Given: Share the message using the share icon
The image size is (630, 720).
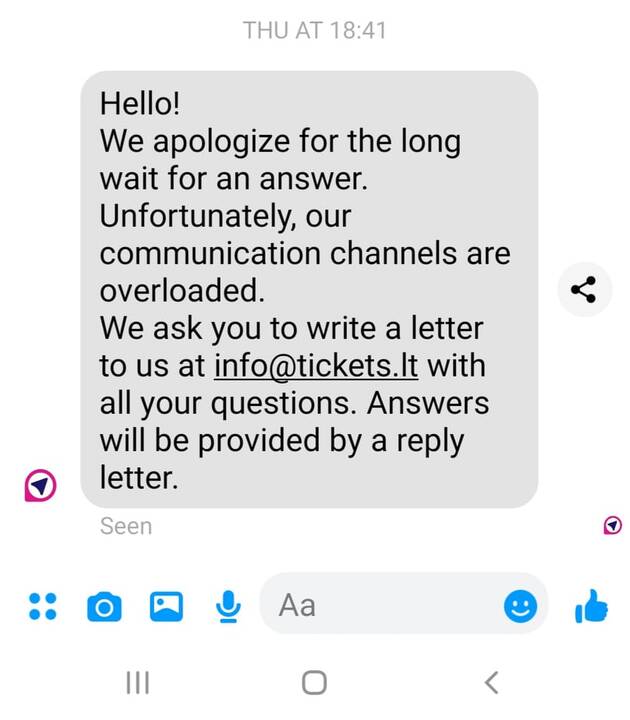Looking at the screenshot, I should (x=582, y=290).
